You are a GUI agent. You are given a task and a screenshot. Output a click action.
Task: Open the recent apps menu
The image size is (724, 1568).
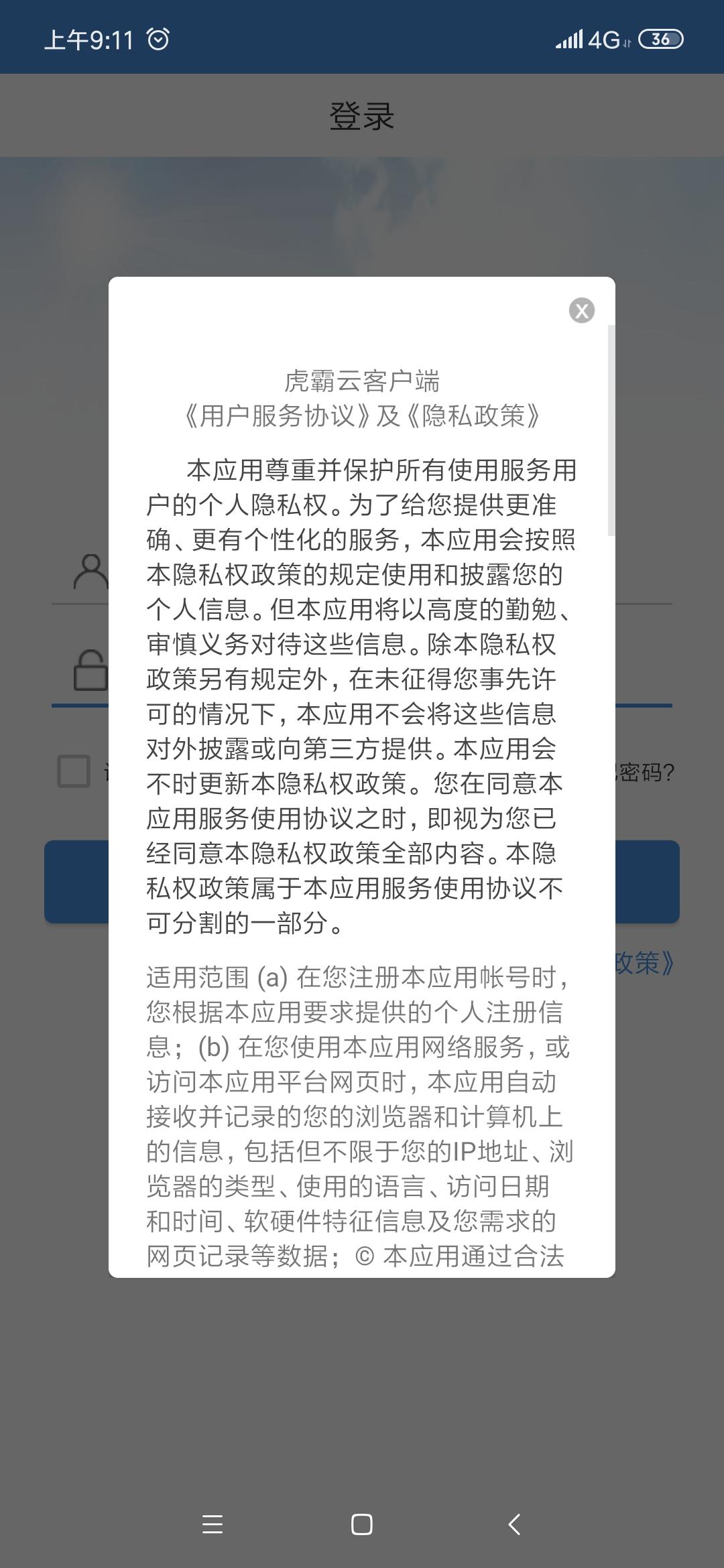[212, 1524]
